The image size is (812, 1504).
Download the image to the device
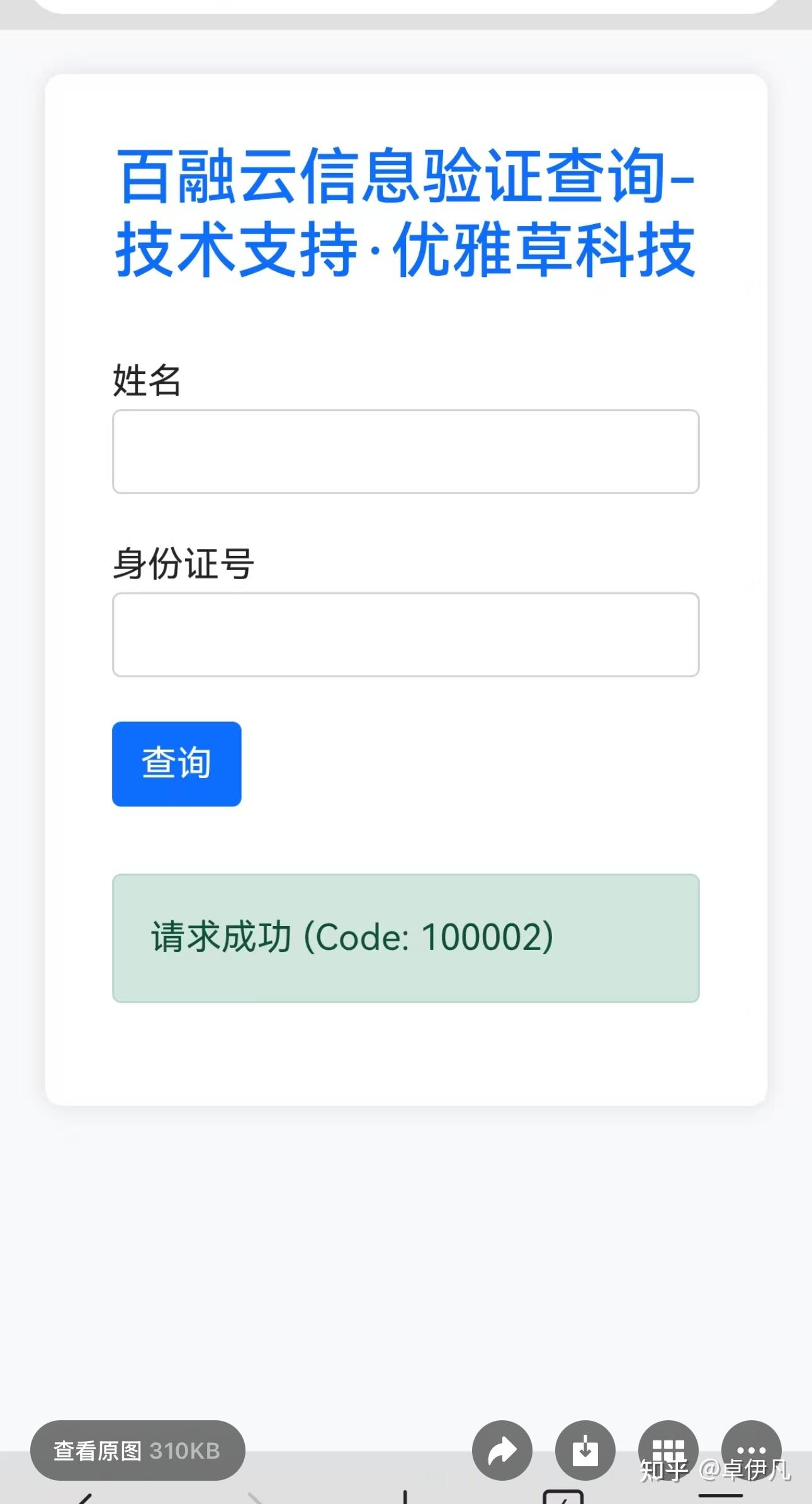coord(585,1450)
